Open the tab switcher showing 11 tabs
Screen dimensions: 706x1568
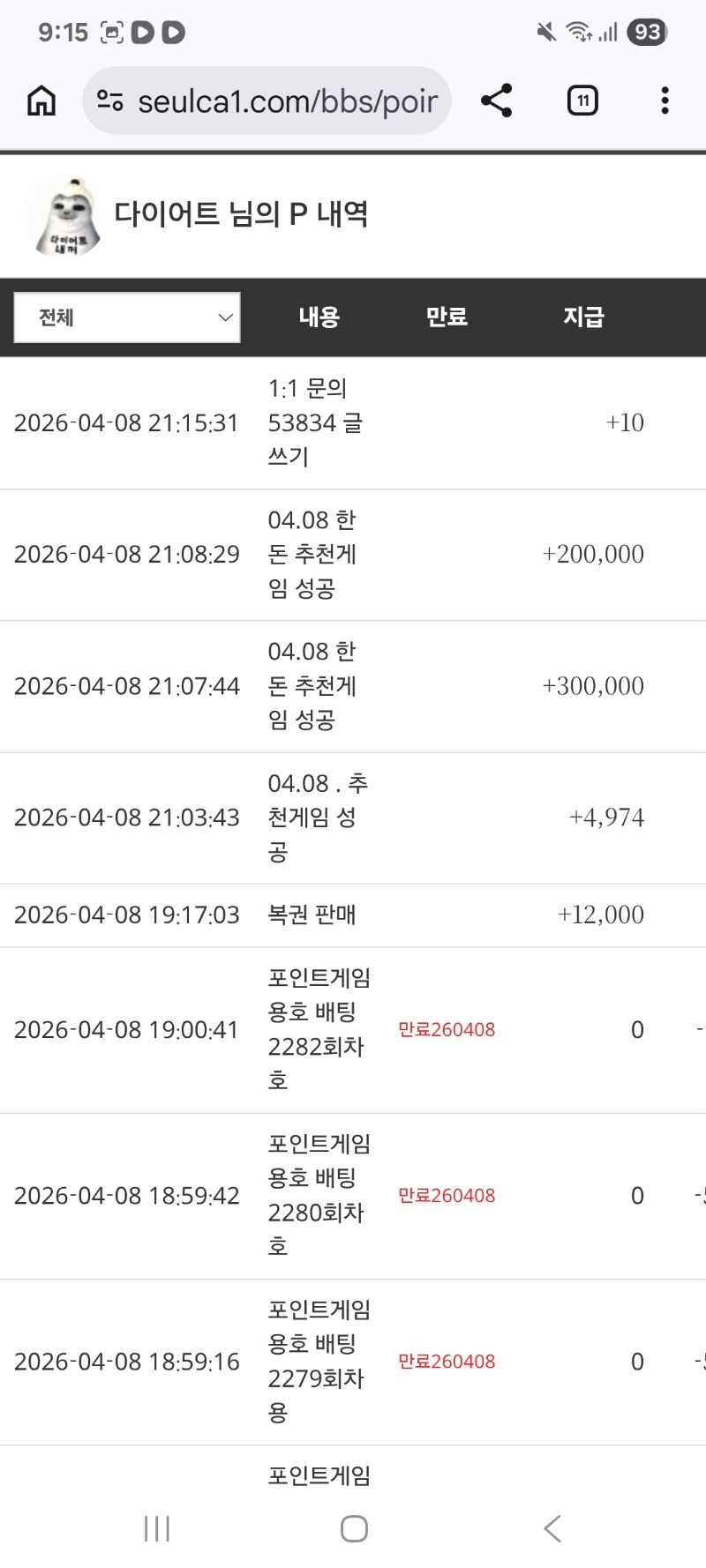point(582,101)
